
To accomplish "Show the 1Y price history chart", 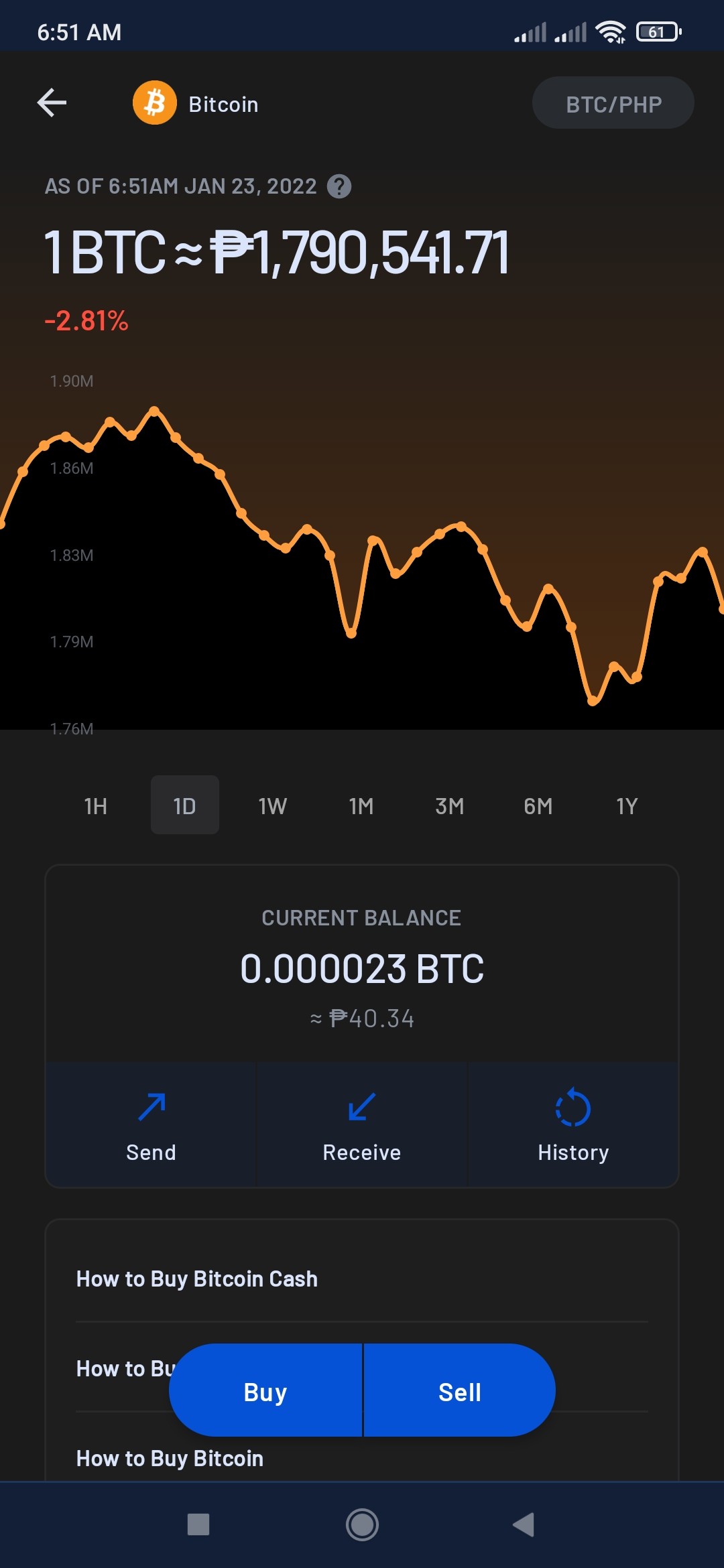I will click(x=627, y=805).
